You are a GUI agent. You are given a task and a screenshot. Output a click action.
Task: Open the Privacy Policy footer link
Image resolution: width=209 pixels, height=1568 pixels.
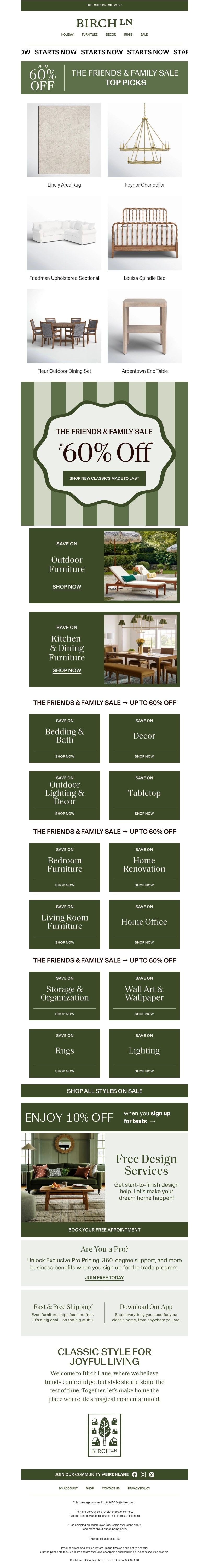tap(139, 1488)
